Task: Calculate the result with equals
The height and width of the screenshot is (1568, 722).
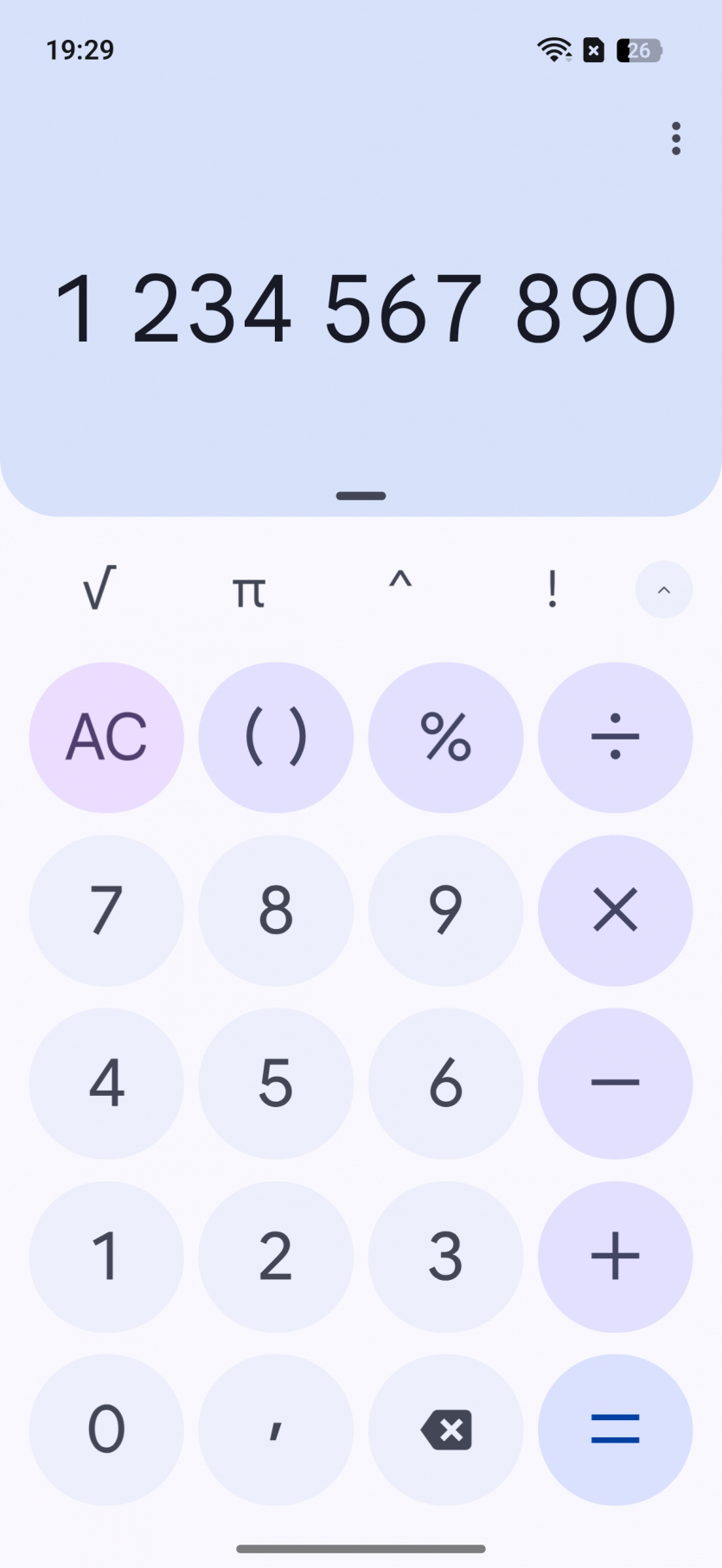Action: pos(615,1429)
